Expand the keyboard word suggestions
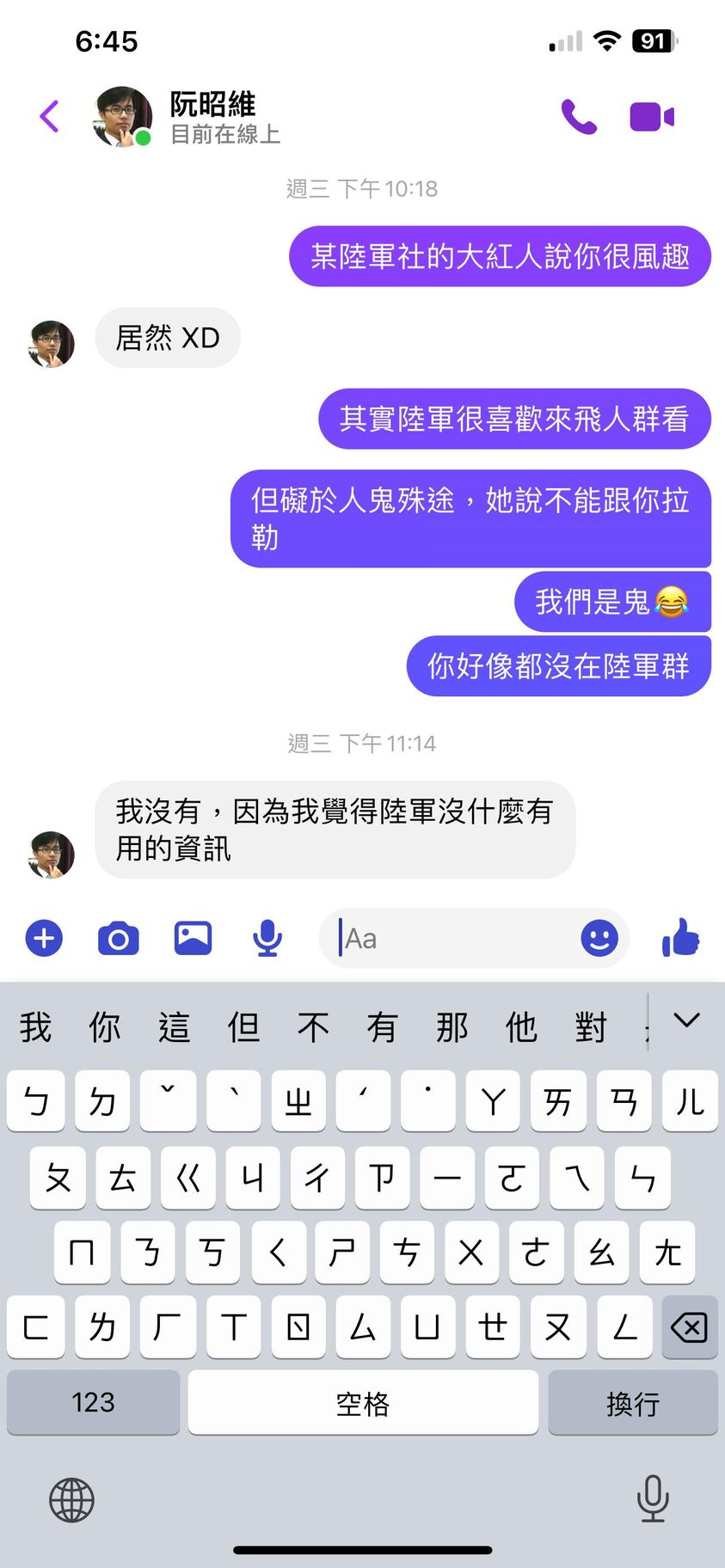This screenshot has width=725, height=1568. [686, 1021]
